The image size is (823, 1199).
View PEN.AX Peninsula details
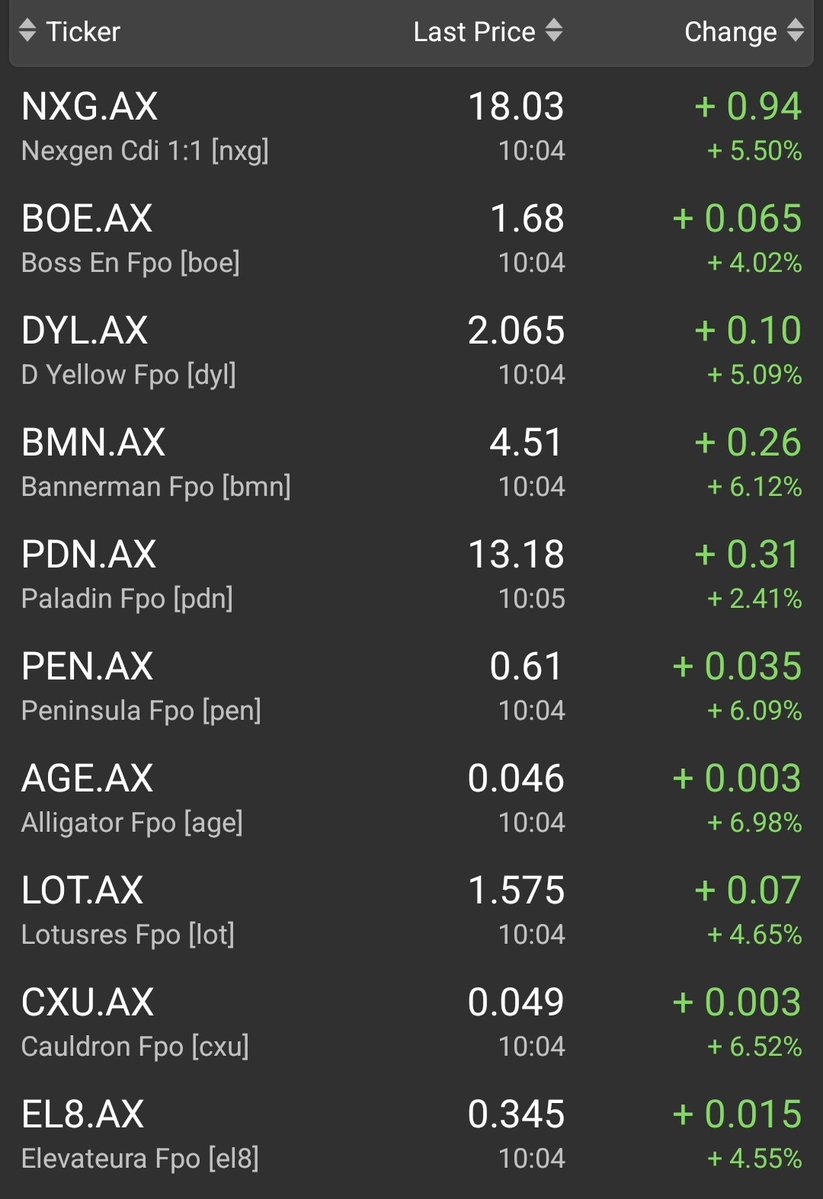89,667
